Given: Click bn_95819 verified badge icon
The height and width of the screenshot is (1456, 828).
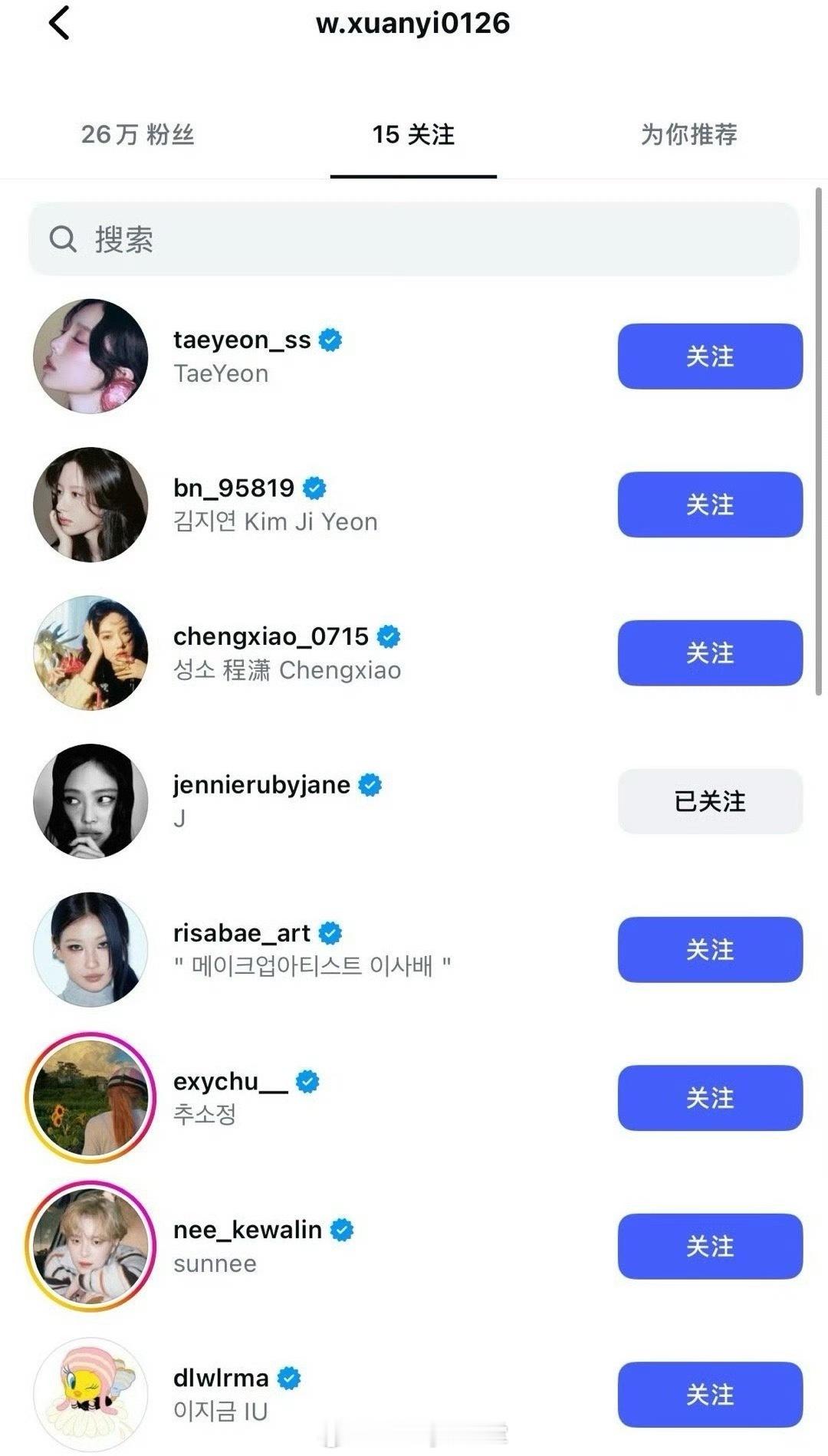Looking at the screenshot, I should [314, 488].
